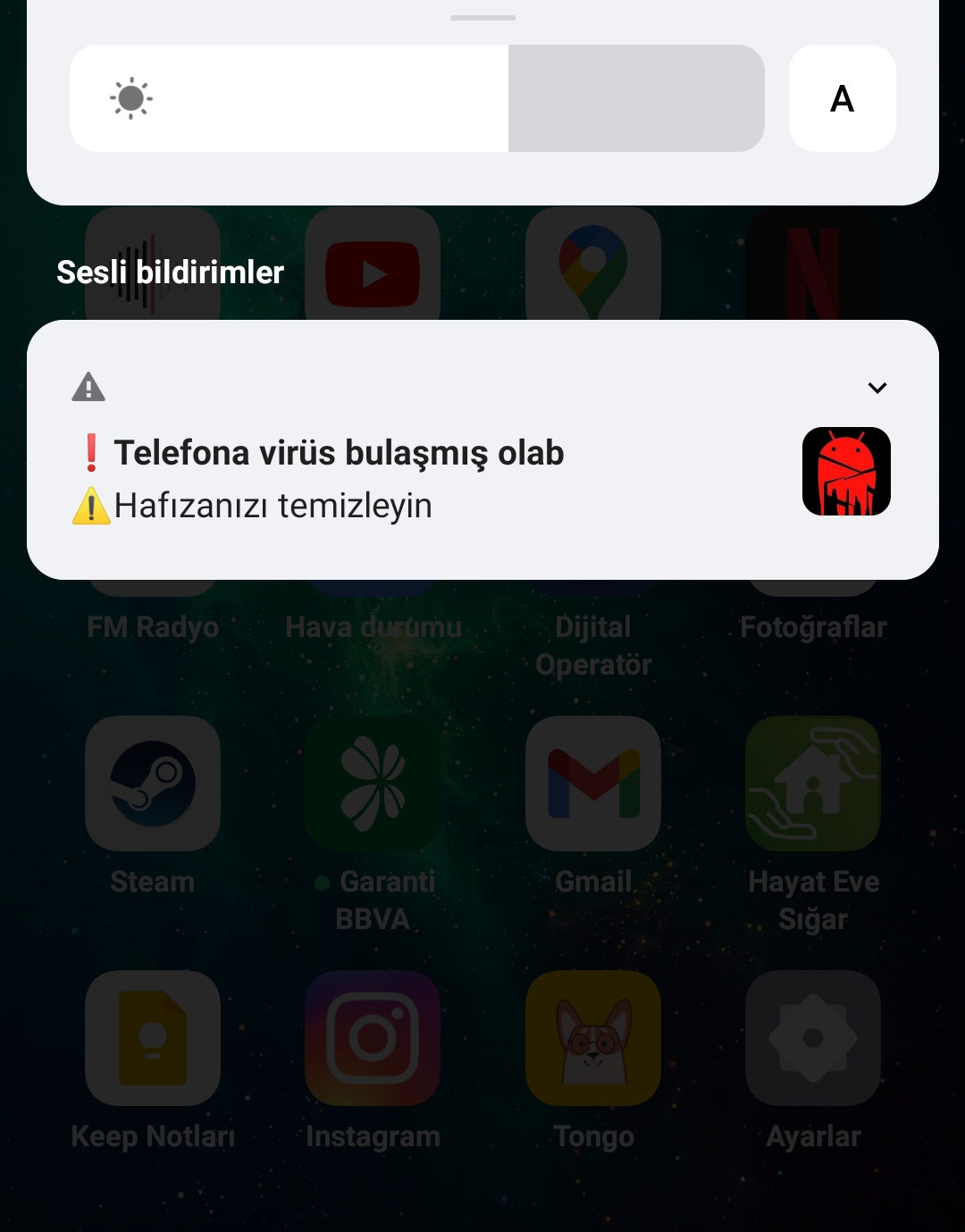
Task: Tap the brightness slider bar
Action: click(417, 98)
